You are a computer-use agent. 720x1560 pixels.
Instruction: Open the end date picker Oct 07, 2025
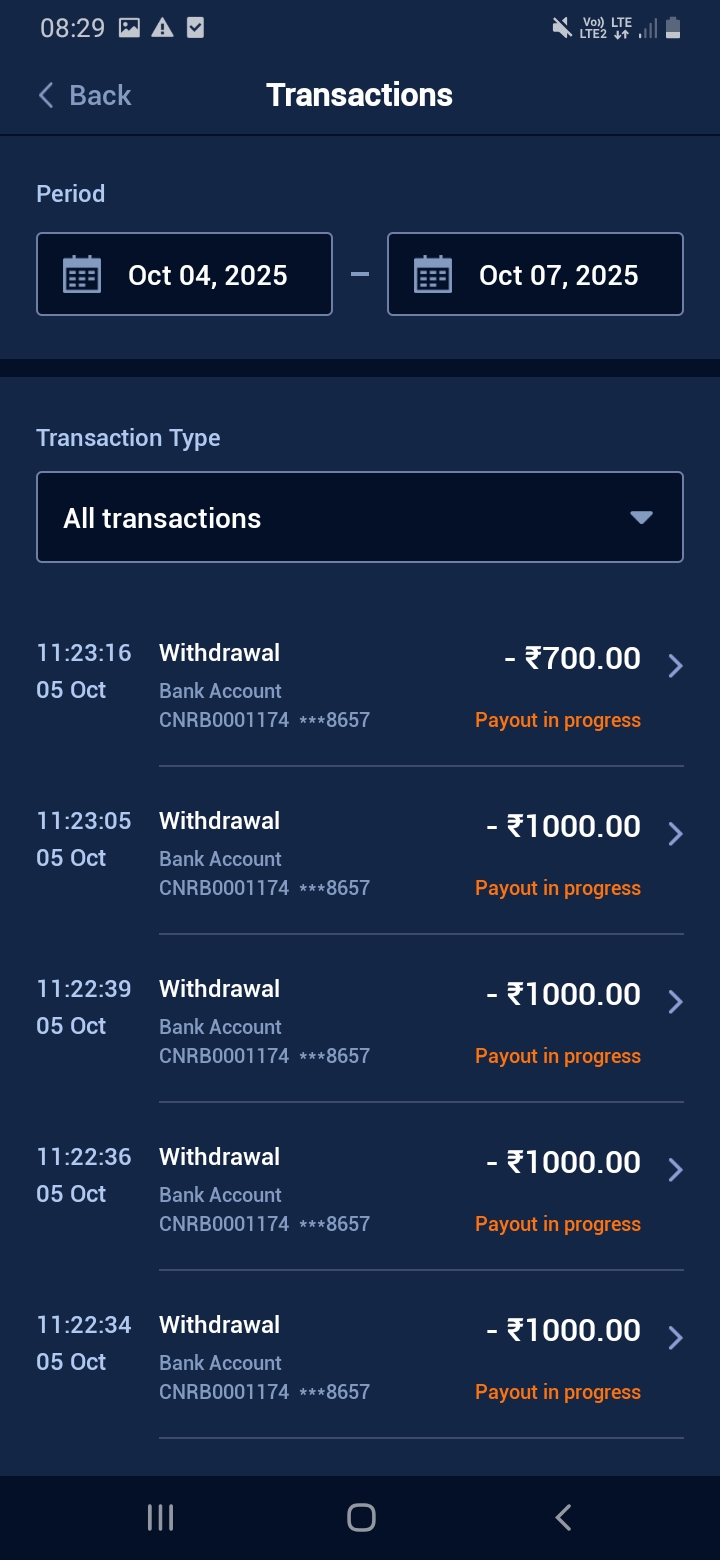[x=535, y=275]
